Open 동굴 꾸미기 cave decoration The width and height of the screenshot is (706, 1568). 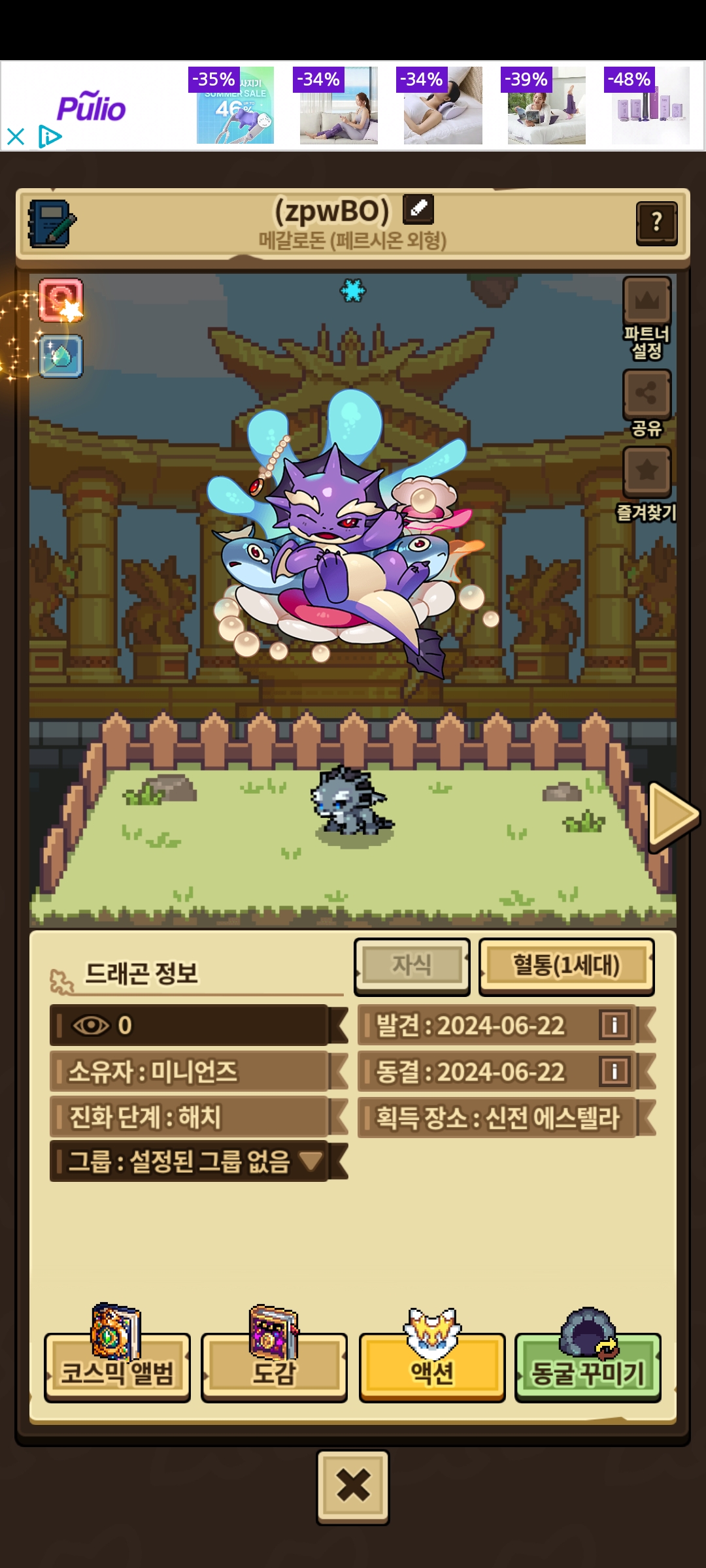pyautogui.click(x=588, y=1367)
